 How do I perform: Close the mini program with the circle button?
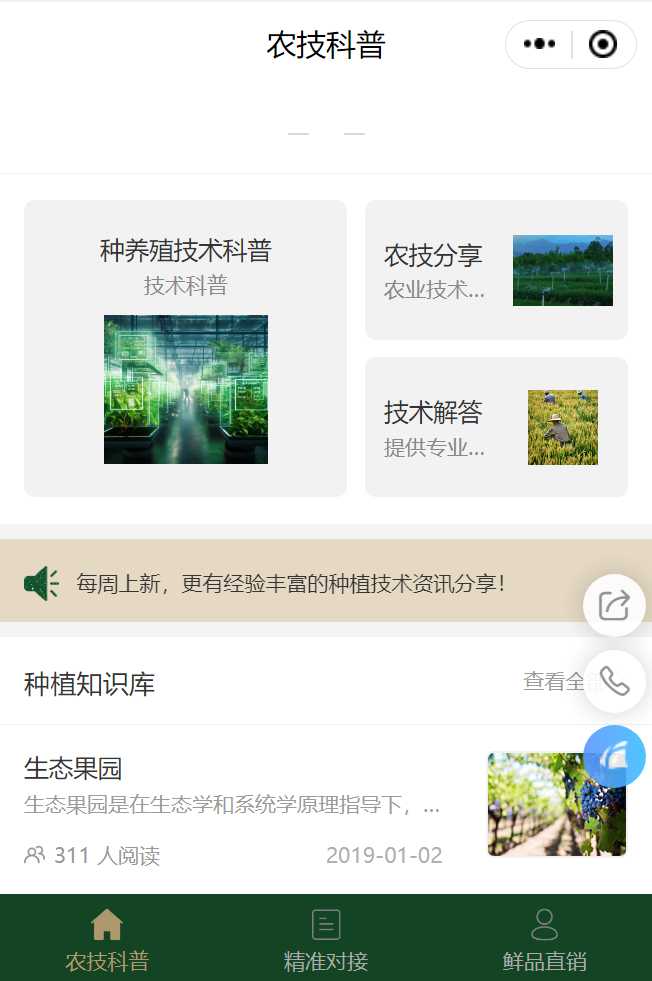click(x=602, y=45)
